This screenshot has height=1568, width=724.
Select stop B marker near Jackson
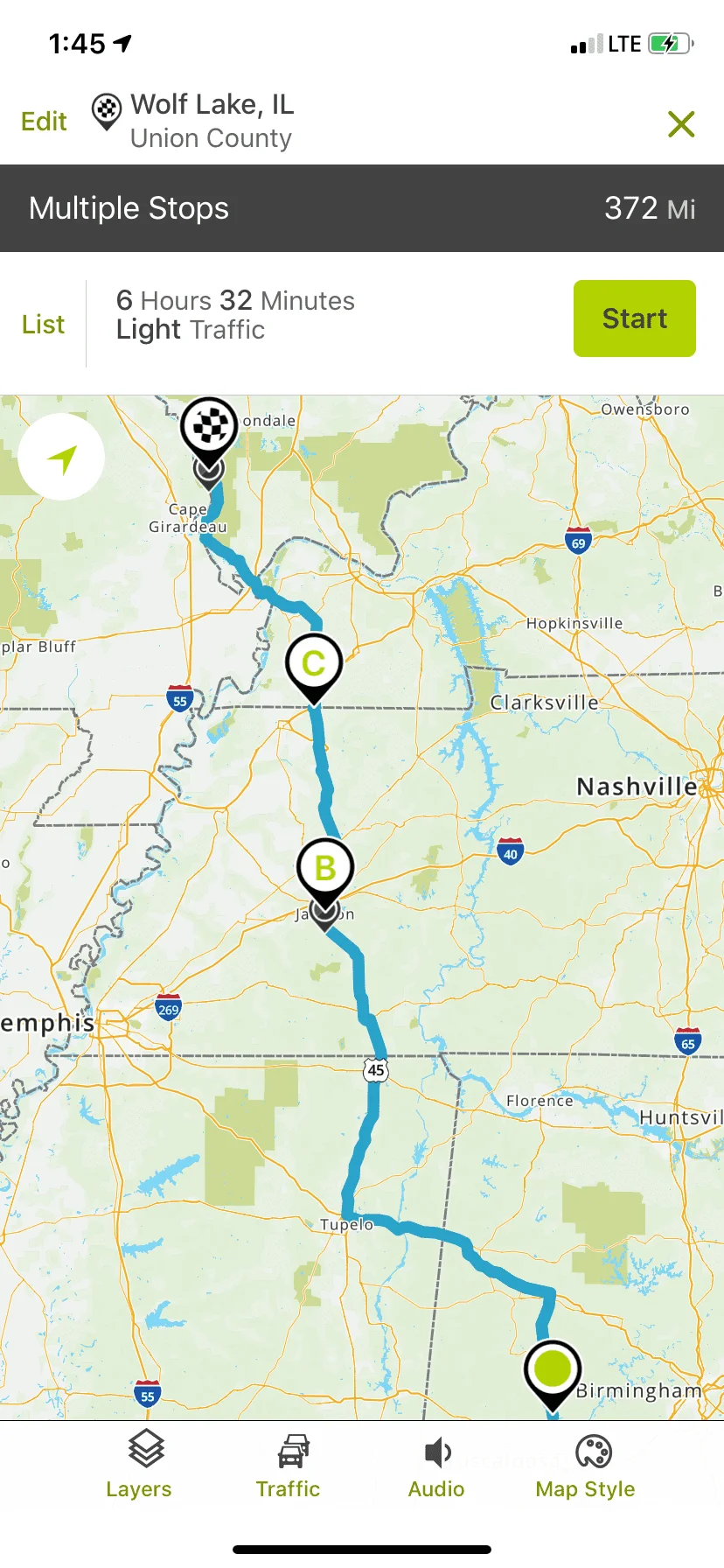(325, 869)
